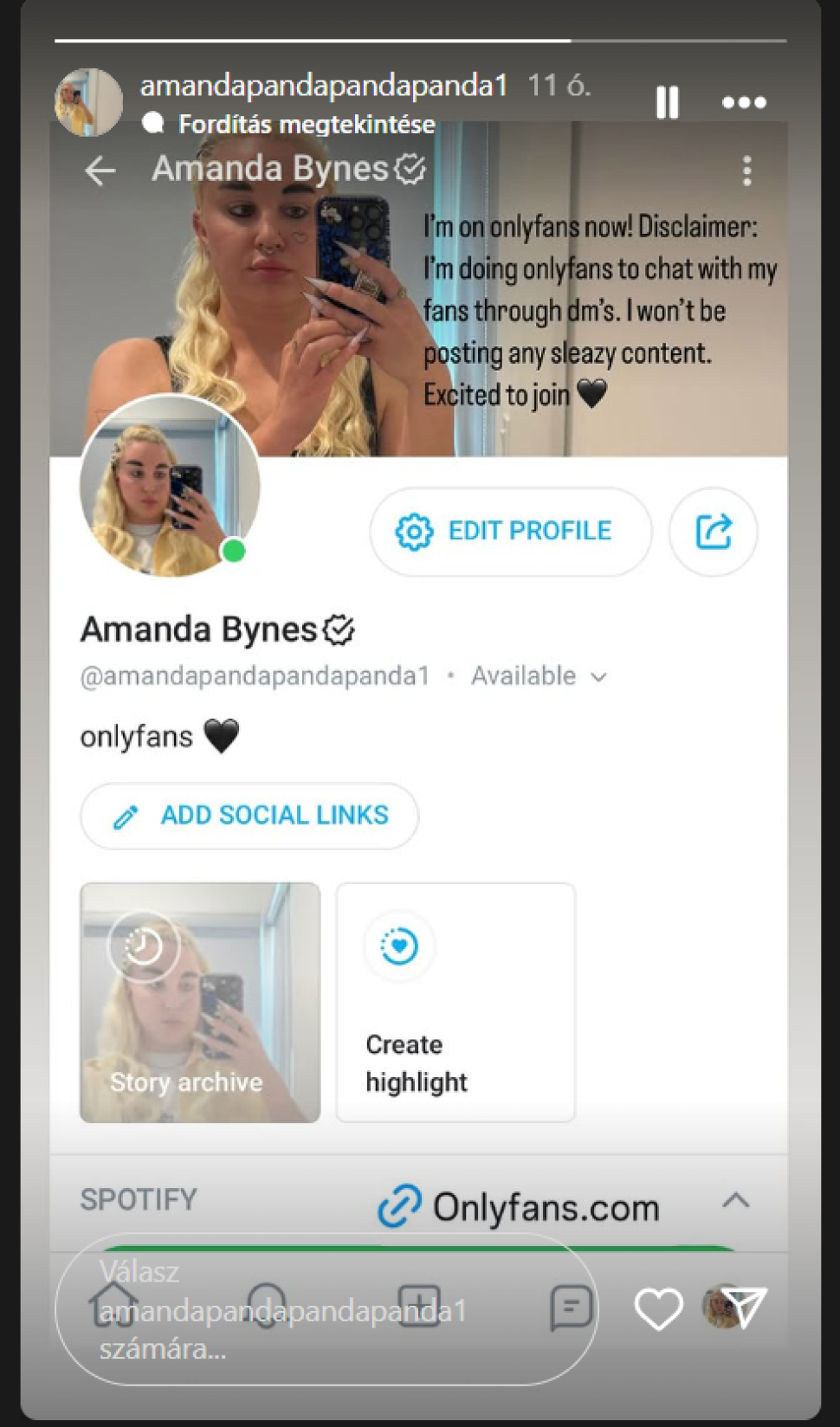Screen dimensions: 840x1427
Task: Pause the story playback
Action: 667,102
